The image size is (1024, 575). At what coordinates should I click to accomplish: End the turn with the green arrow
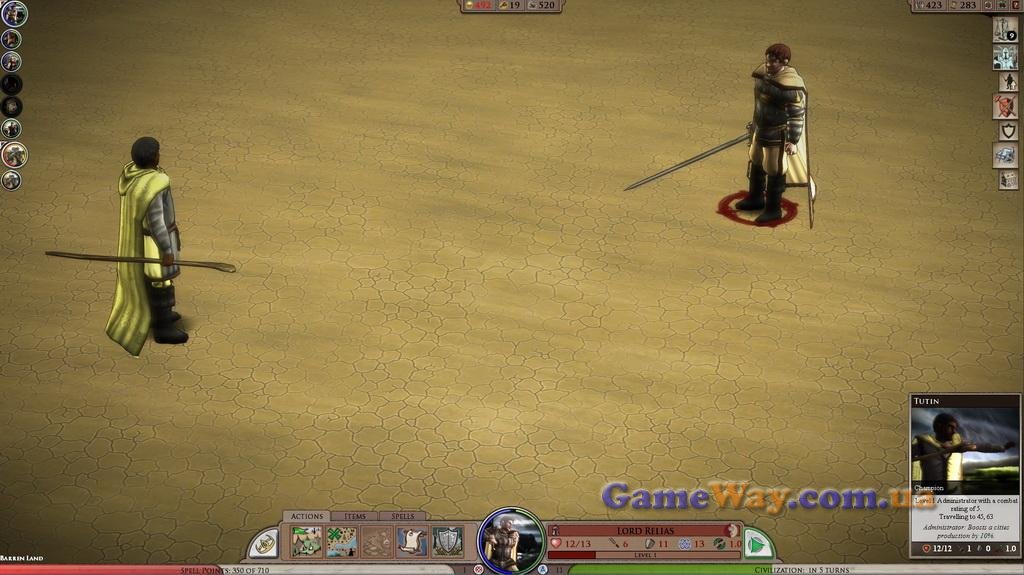pos(759,543)
